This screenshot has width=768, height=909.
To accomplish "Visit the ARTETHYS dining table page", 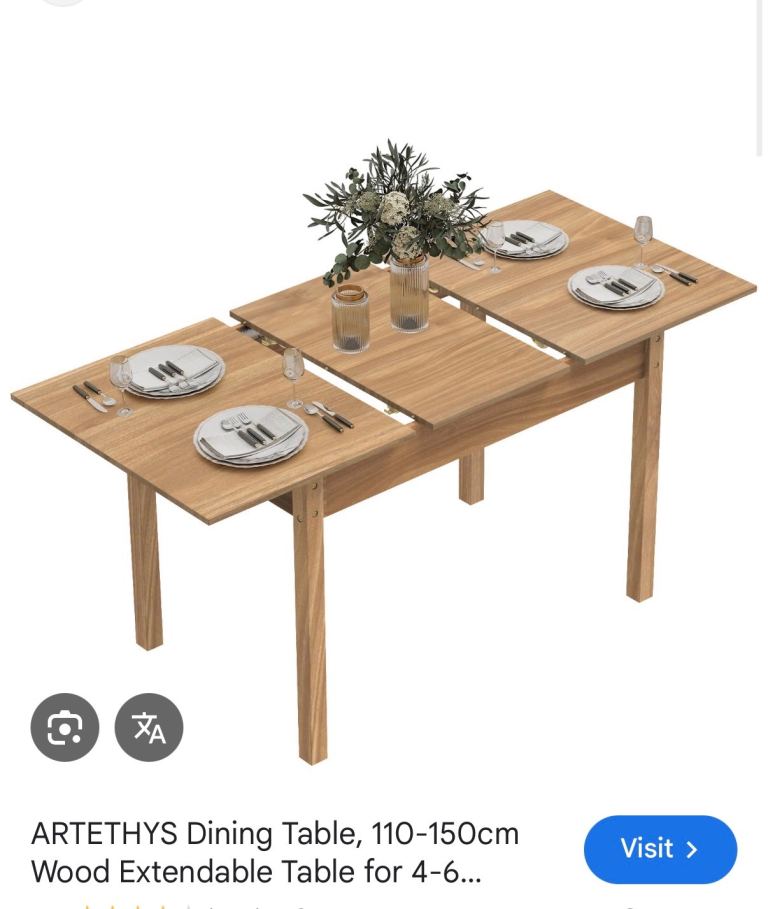I will [660, 849].
